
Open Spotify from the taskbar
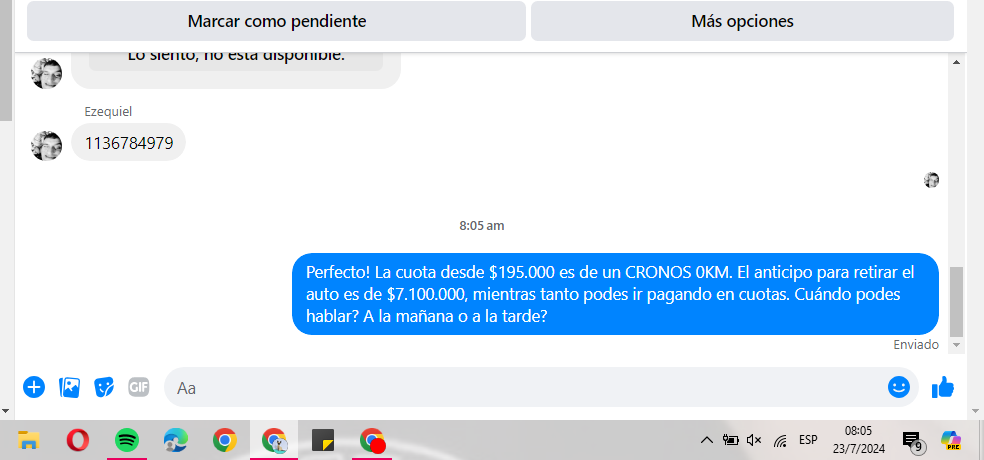(127, 440)
